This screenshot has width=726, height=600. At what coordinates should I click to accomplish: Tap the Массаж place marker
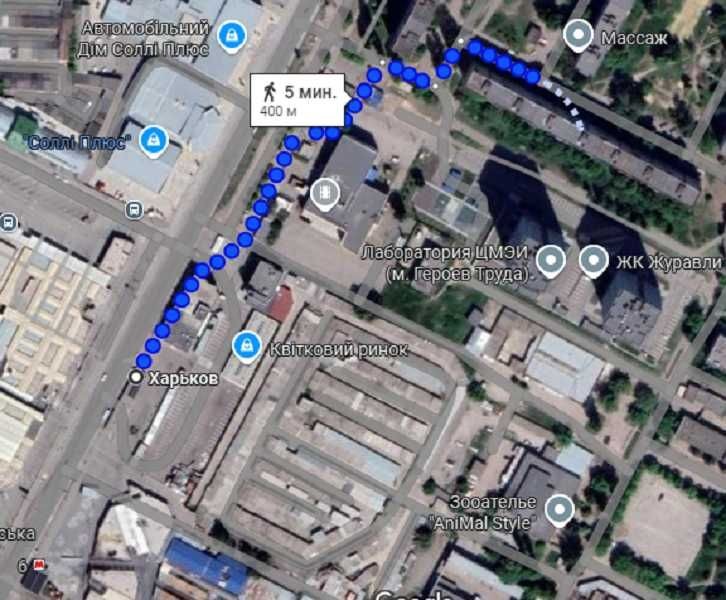pos(577,36)
